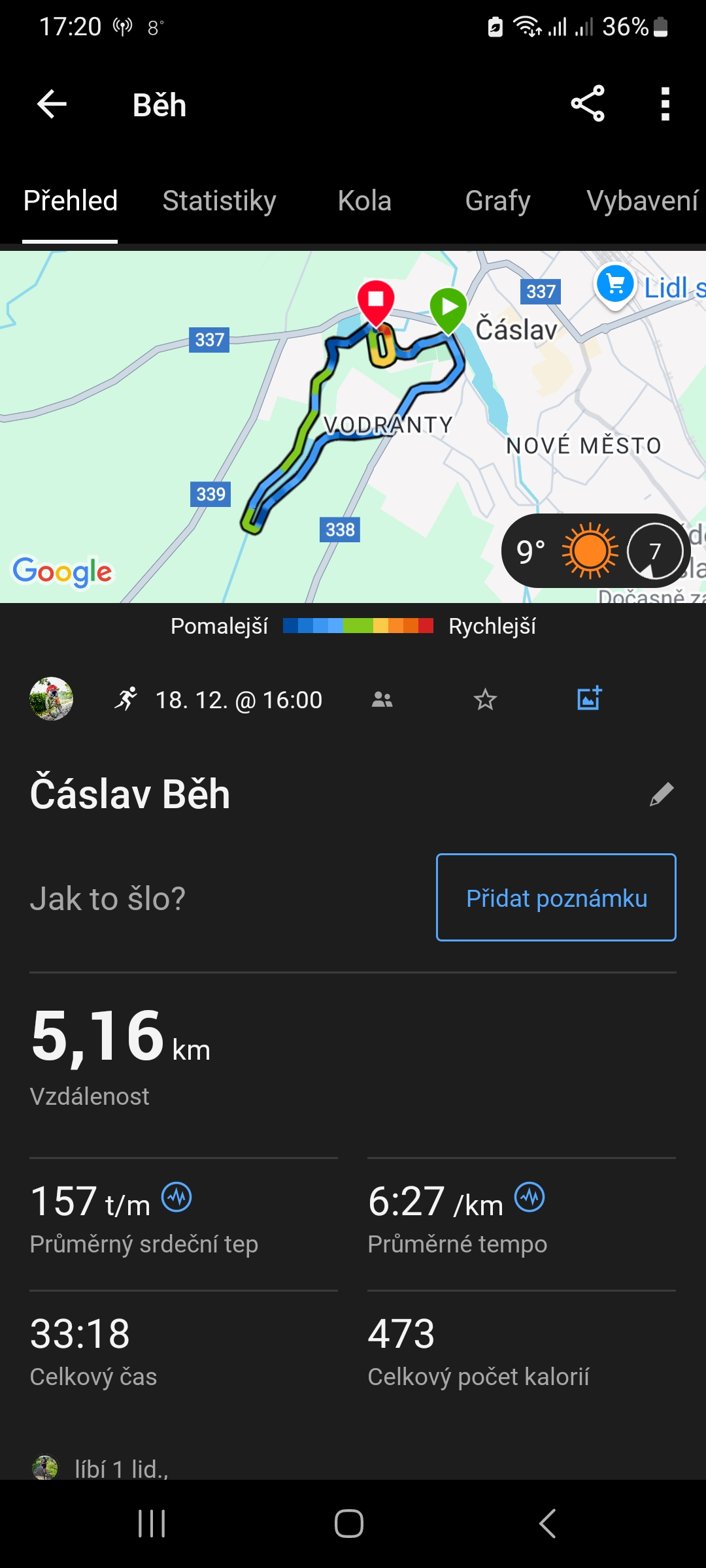Open the Grafy tab
Viewport: 706px width, 1568px height.
[497, 201]
